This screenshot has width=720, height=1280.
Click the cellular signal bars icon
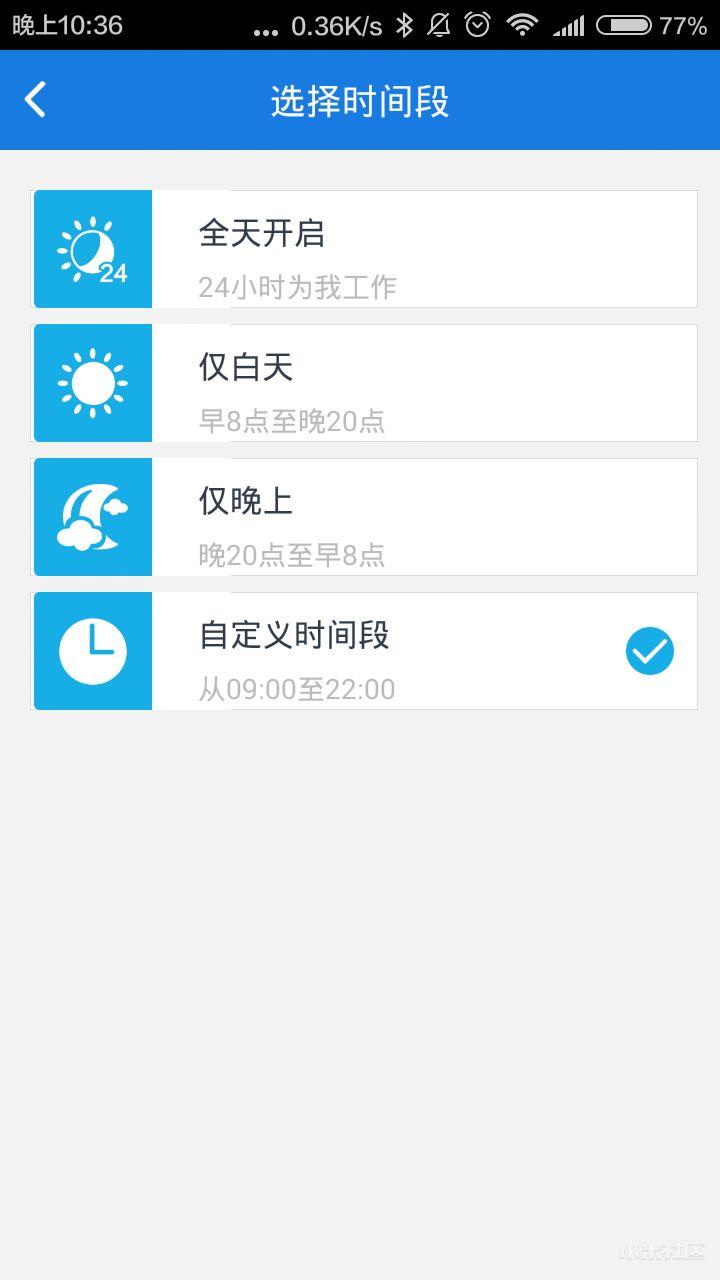click(x=568, y=25)
